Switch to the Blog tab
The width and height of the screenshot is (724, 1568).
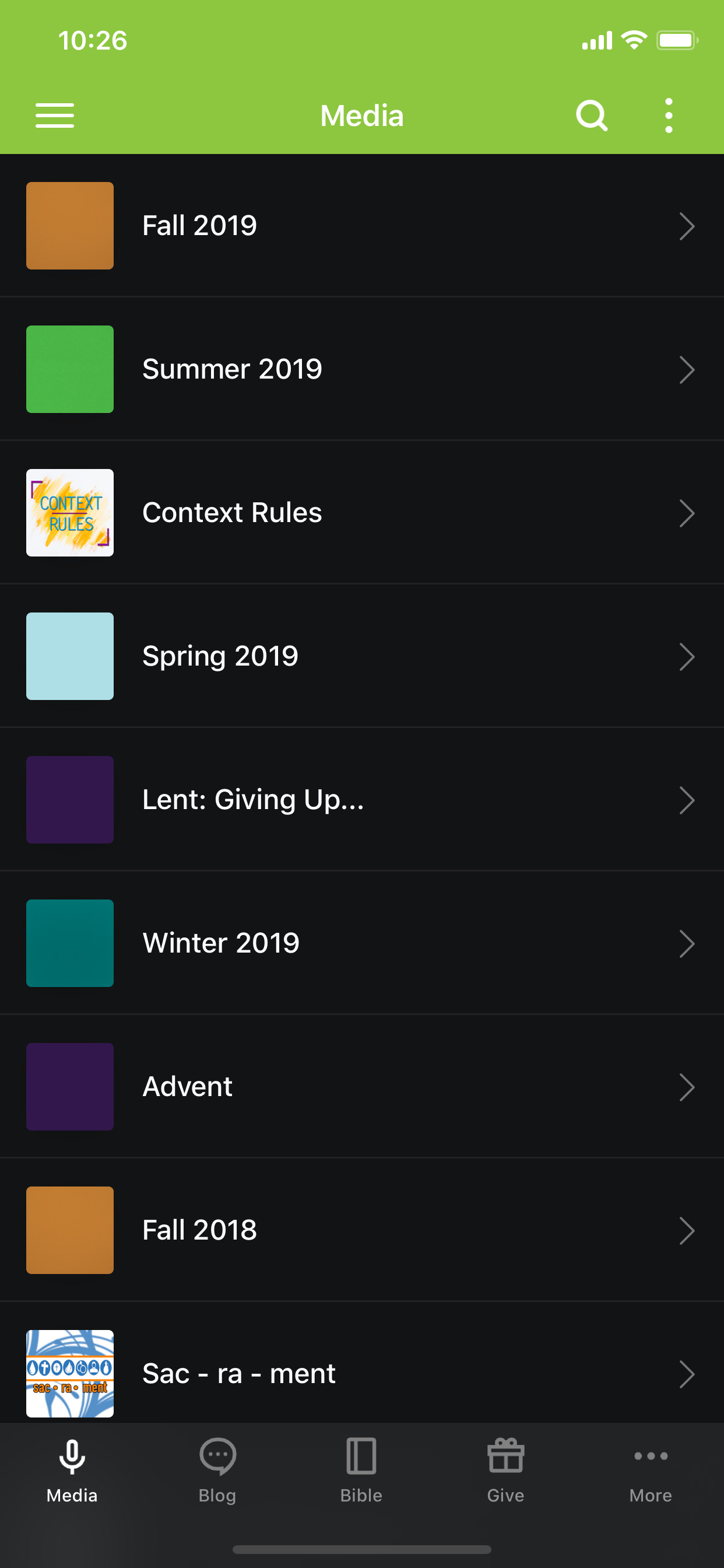coord(217,1470)
